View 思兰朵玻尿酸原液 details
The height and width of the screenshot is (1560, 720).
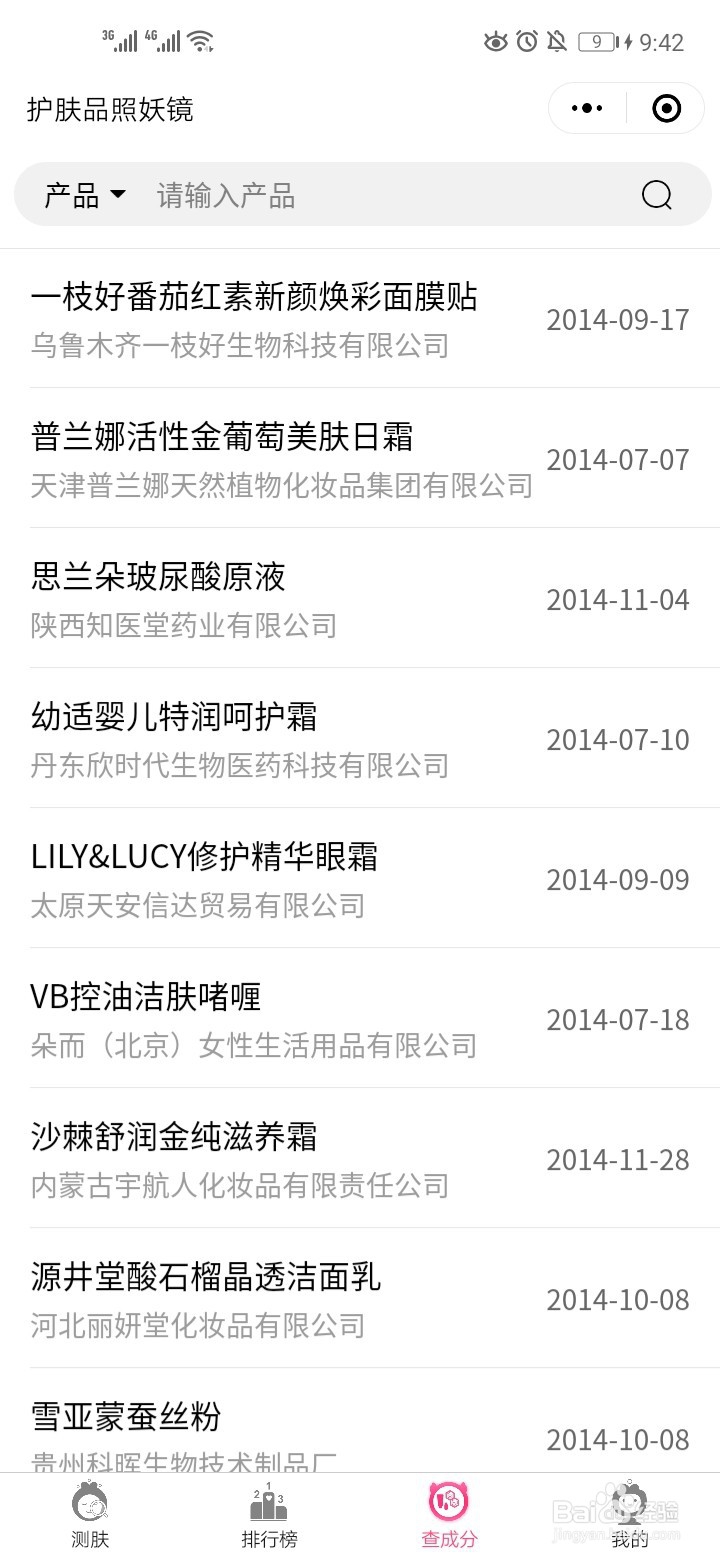click(360, 599)
